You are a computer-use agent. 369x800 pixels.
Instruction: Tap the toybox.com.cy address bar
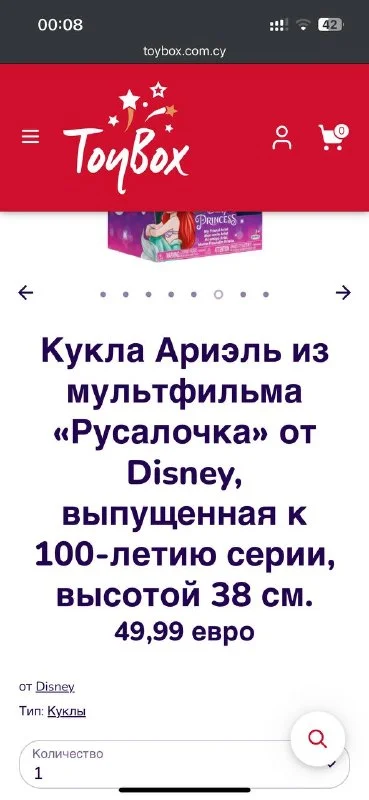[x=185, y=52]
